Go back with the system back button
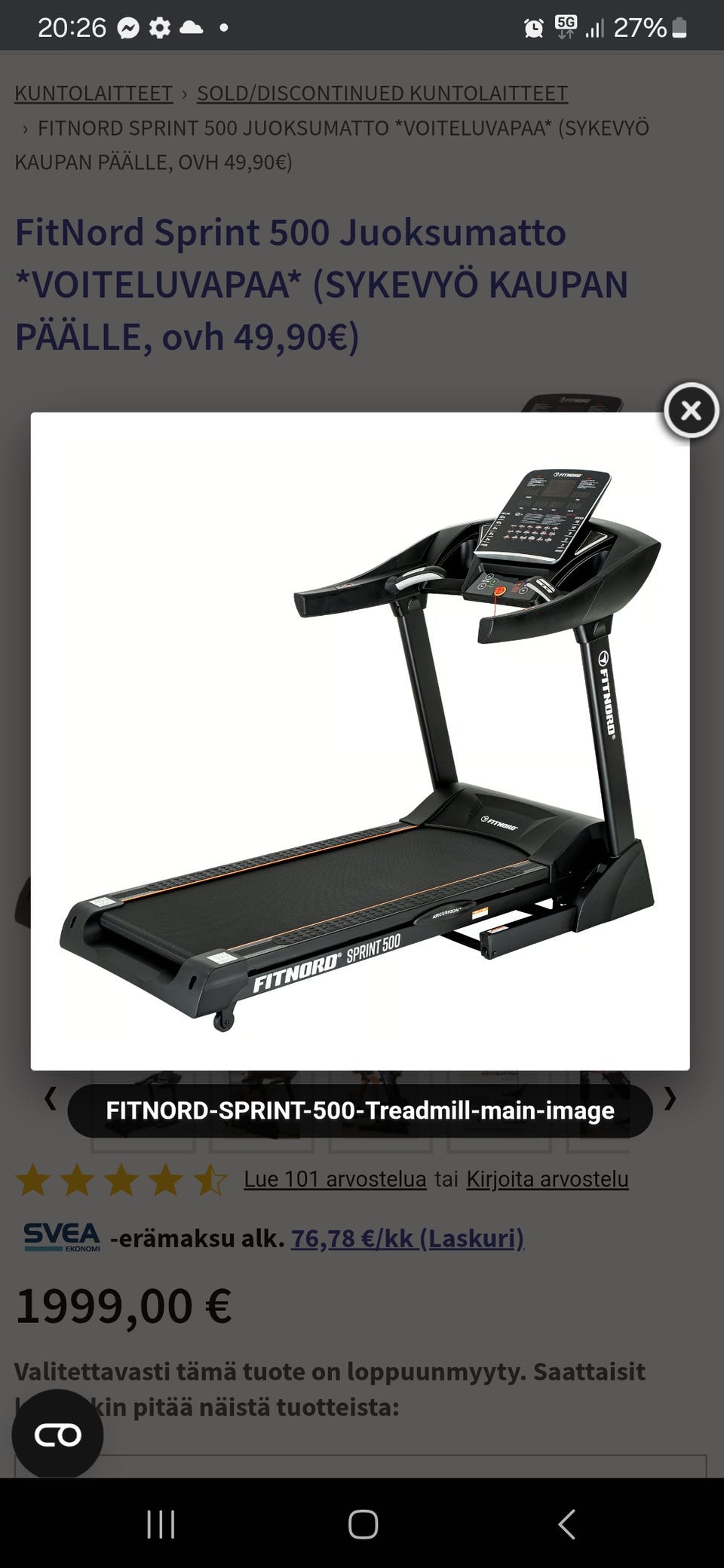 566,1524
